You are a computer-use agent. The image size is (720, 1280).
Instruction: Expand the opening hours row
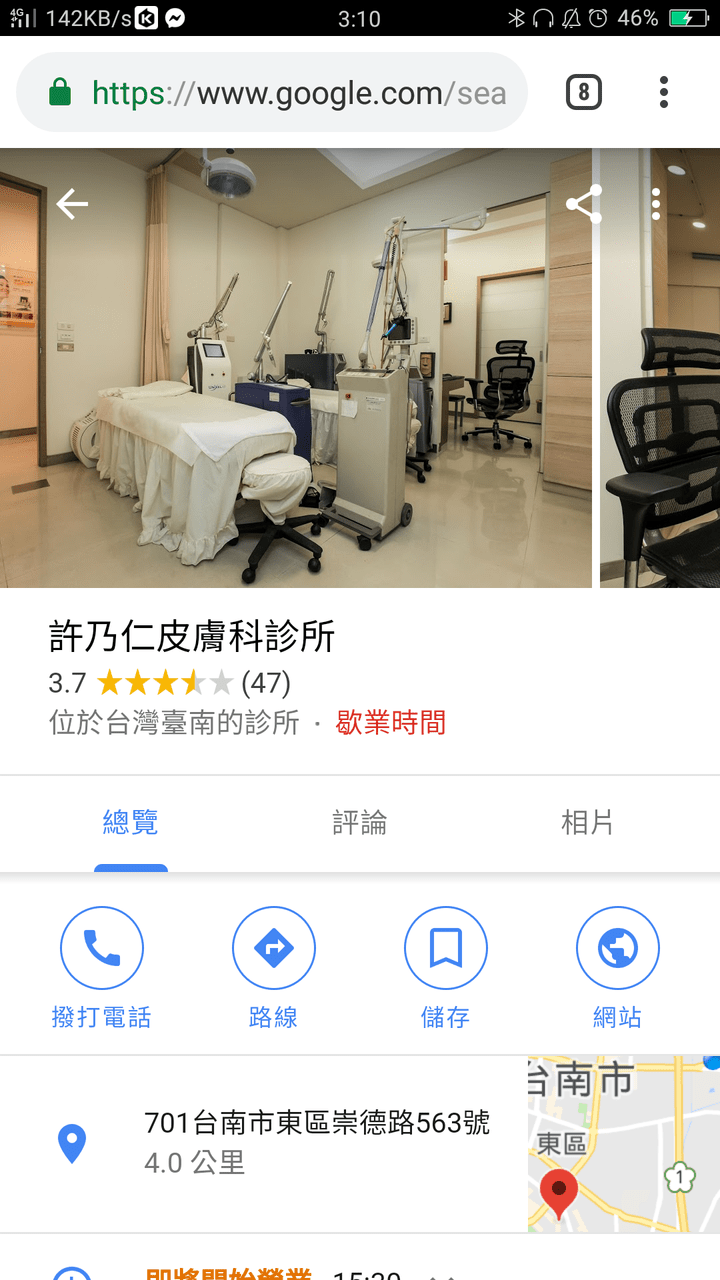pos(360,1262)
